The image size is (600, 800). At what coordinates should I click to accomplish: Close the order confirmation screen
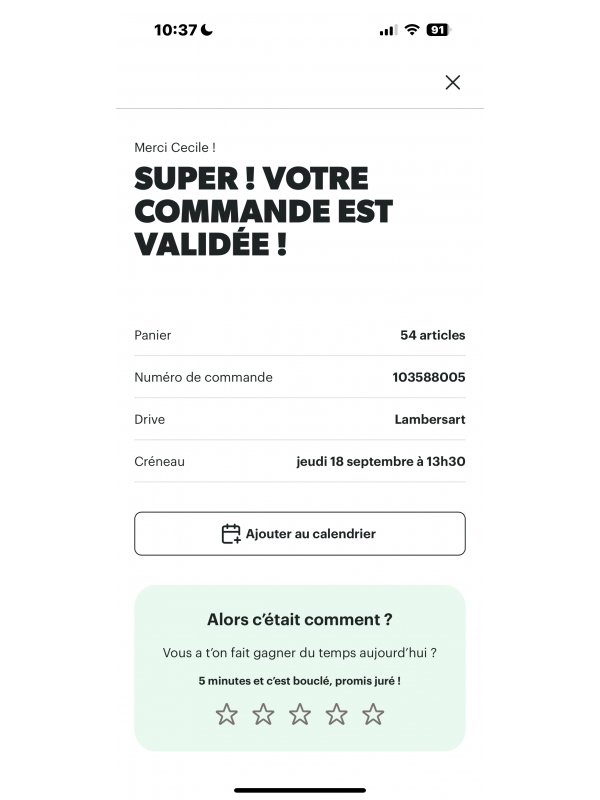tap(453, 82)
